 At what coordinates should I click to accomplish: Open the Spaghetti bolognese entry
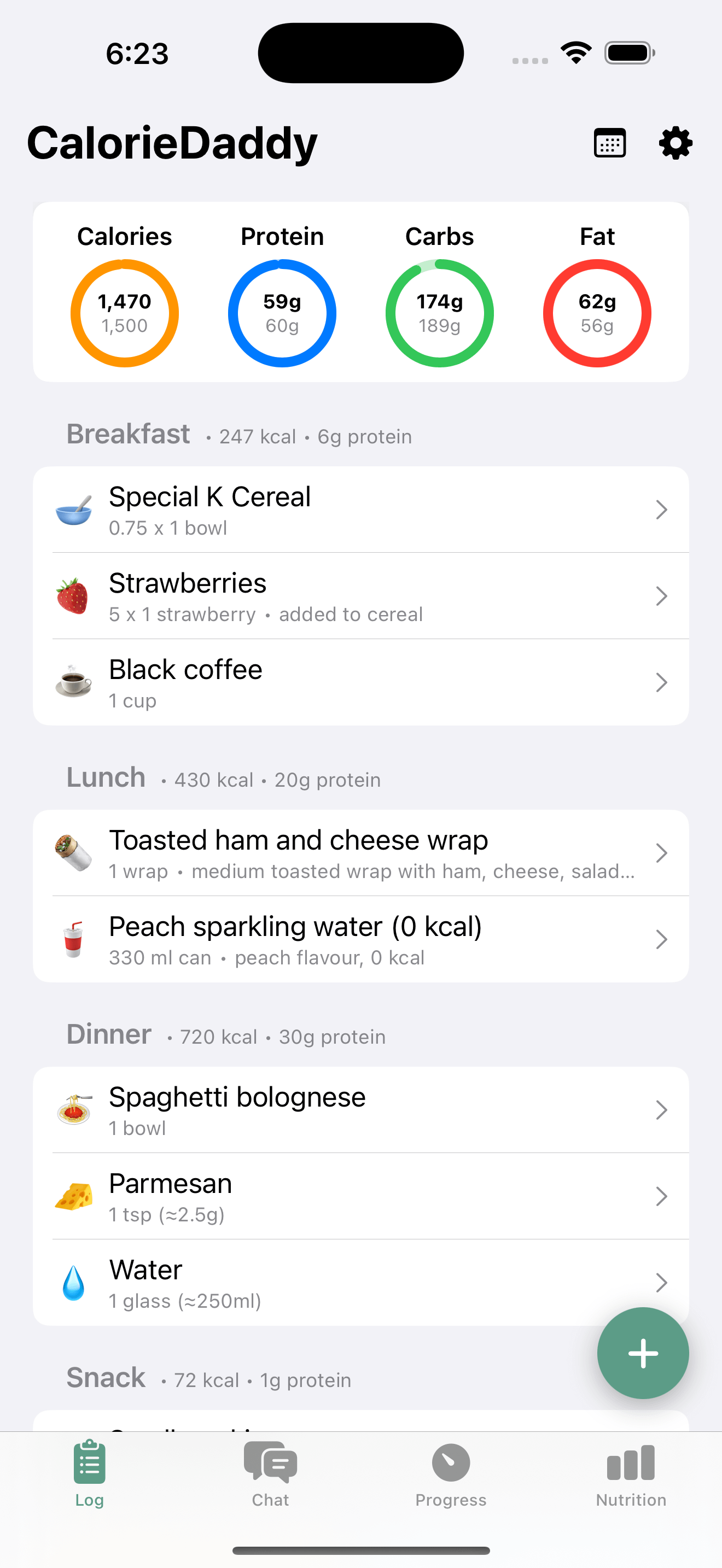tap(360, 1110)
